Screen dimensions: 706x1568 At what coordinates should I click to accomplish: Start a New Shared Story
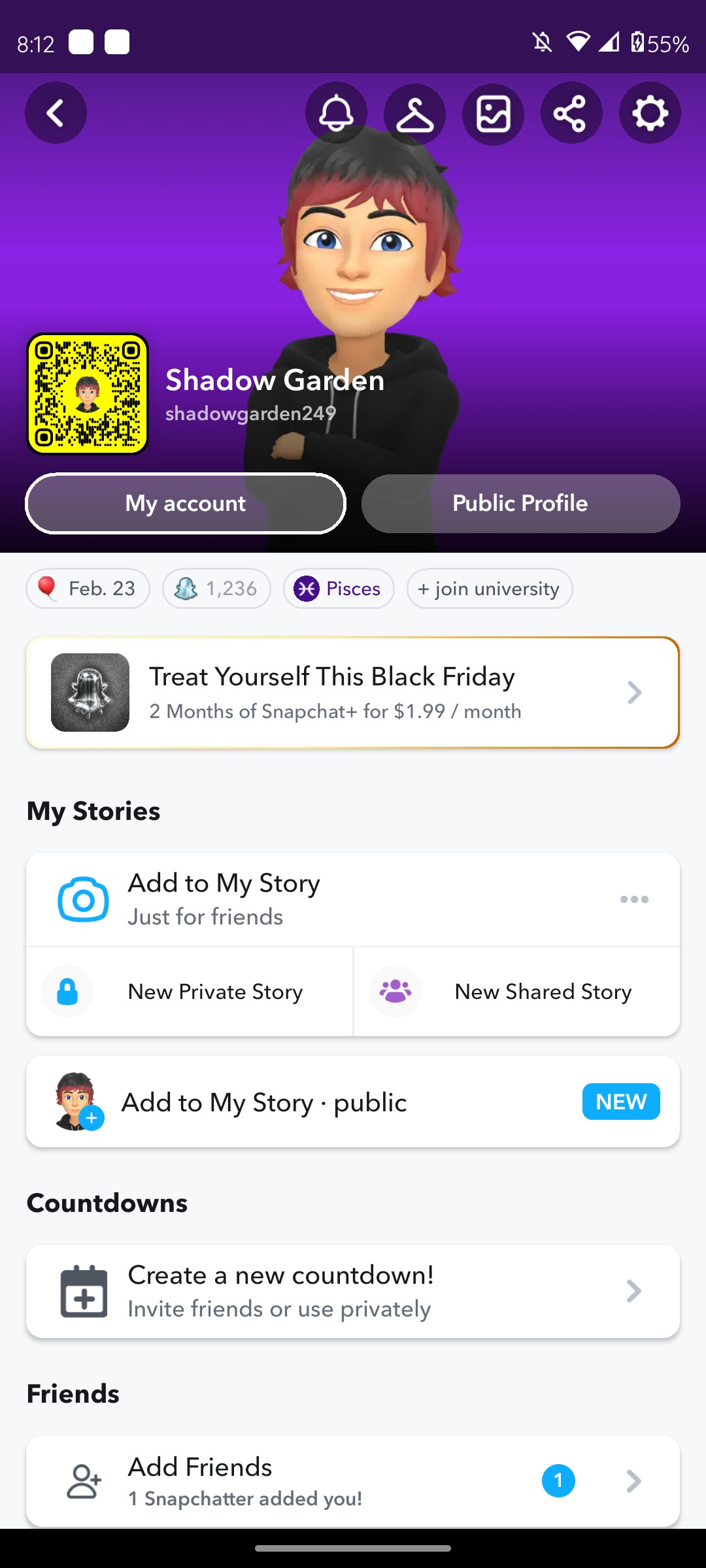[516, 992]
